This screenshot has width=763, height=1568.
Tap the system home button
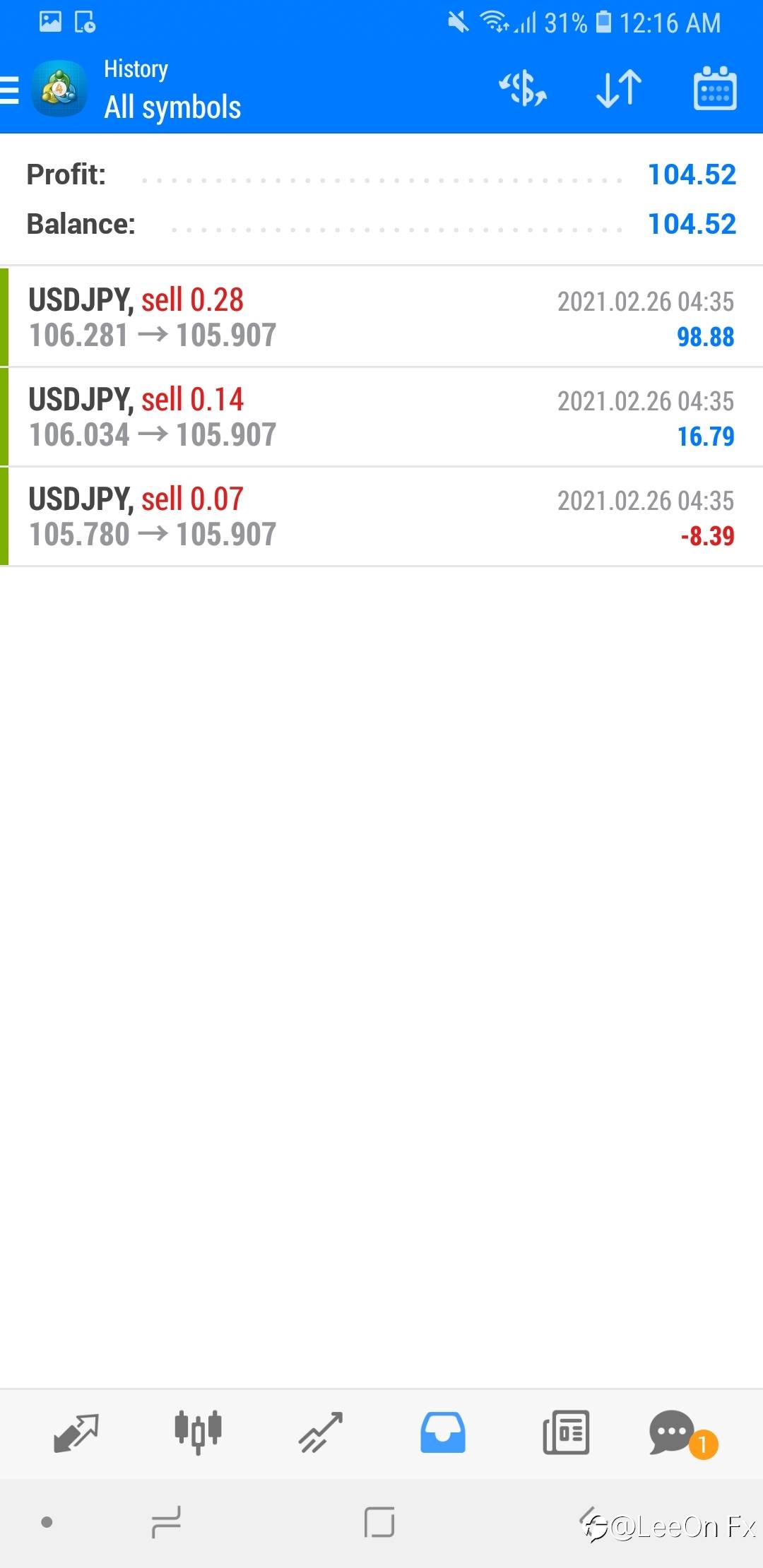point(379,1522)
